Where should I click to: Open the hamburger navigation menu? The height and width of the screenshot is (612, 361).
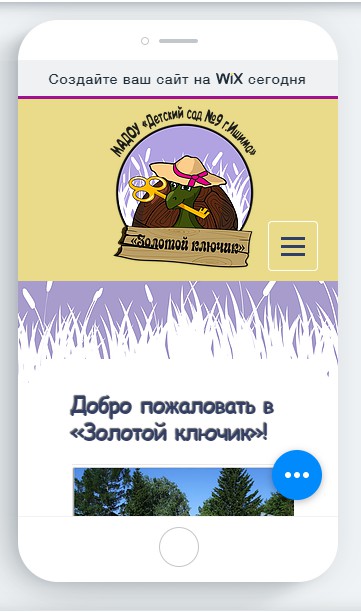(x=293, y=246)
